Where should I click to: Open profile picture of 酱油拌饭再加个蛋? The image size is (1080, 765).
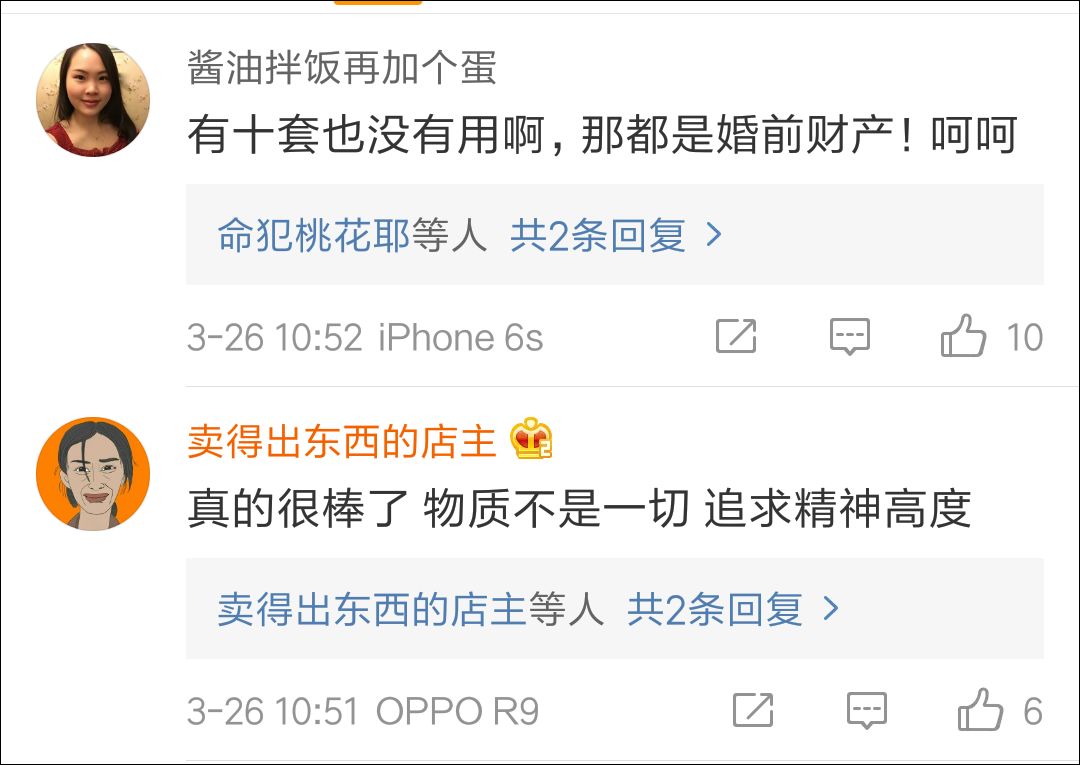click(x=93, y=99)
